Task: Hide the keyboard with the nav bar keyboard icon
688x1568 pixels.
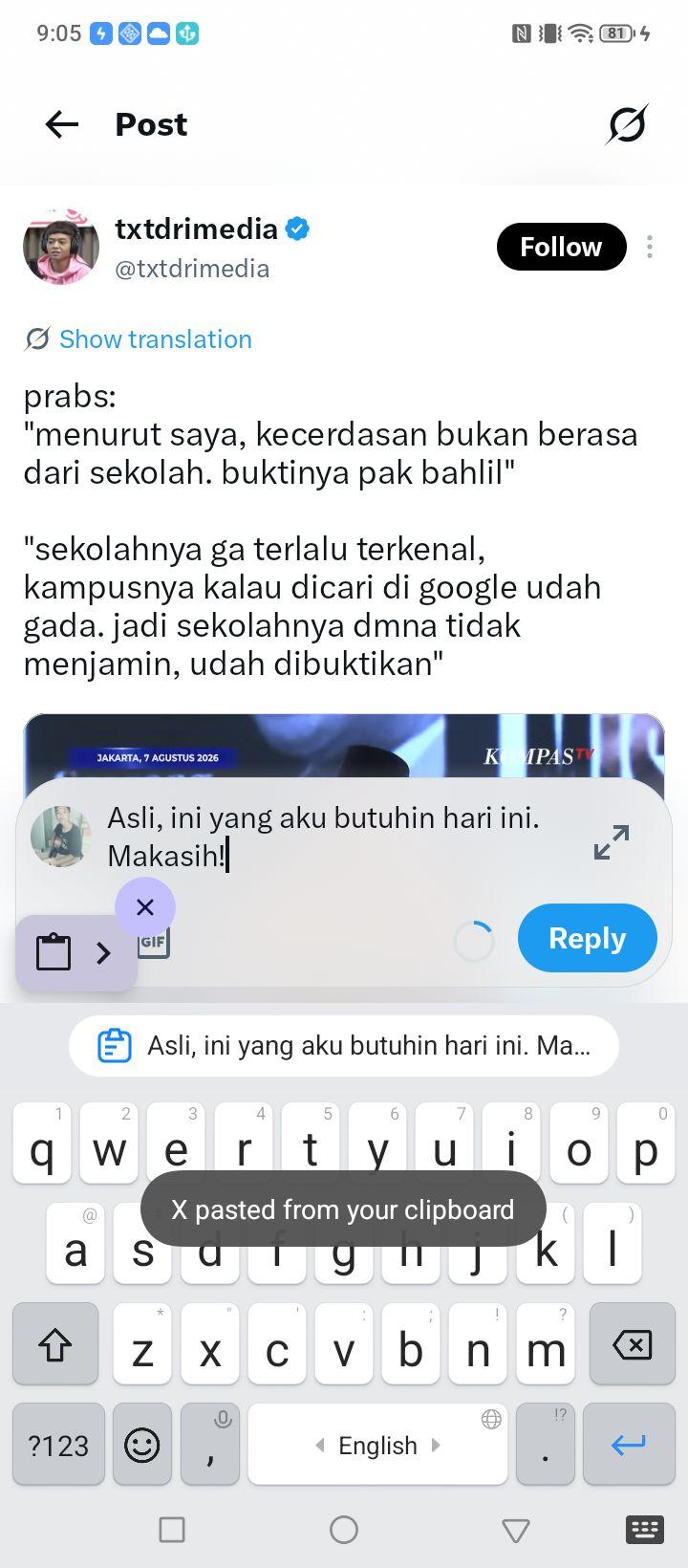Action: tap(644, 1530)
